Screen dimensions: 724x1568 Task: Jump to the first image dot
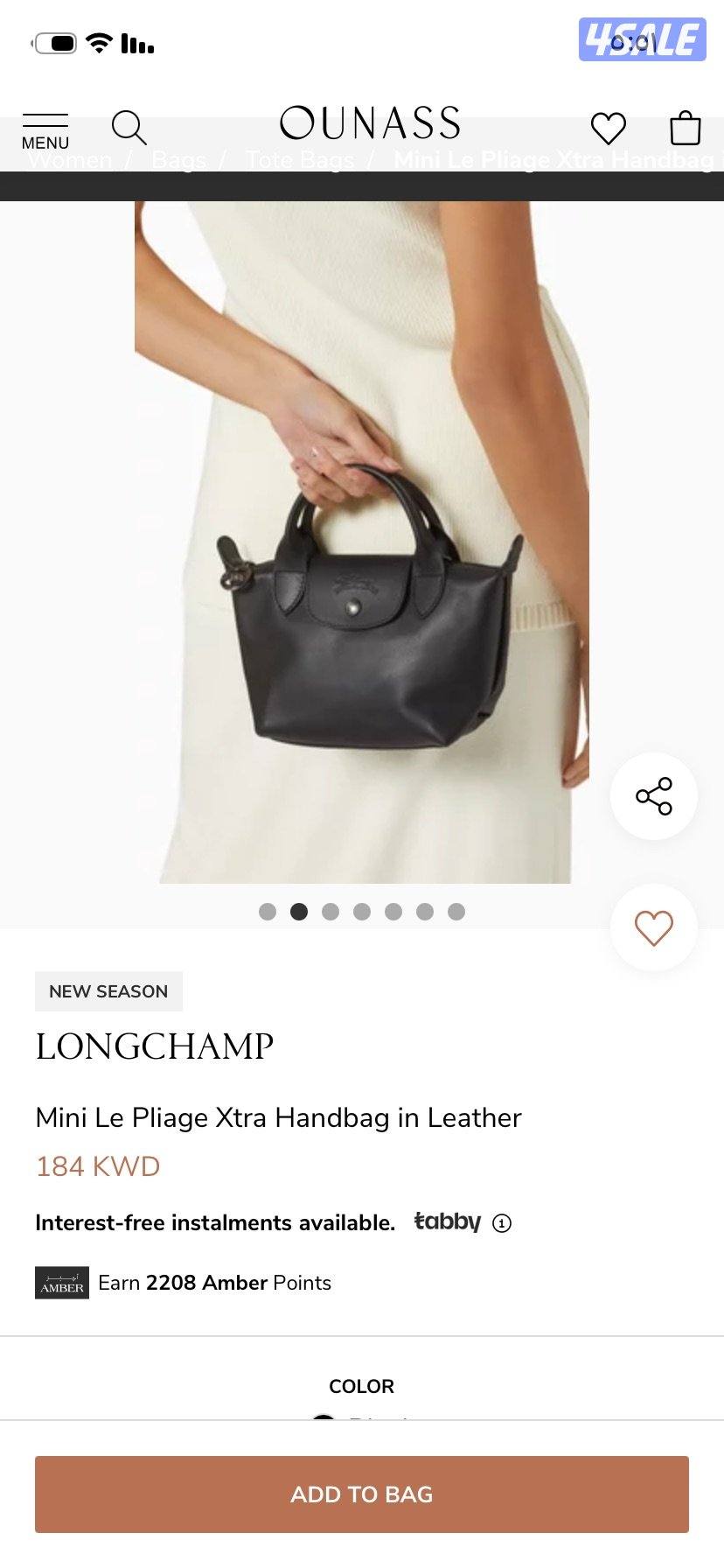(x=268, y=912)
